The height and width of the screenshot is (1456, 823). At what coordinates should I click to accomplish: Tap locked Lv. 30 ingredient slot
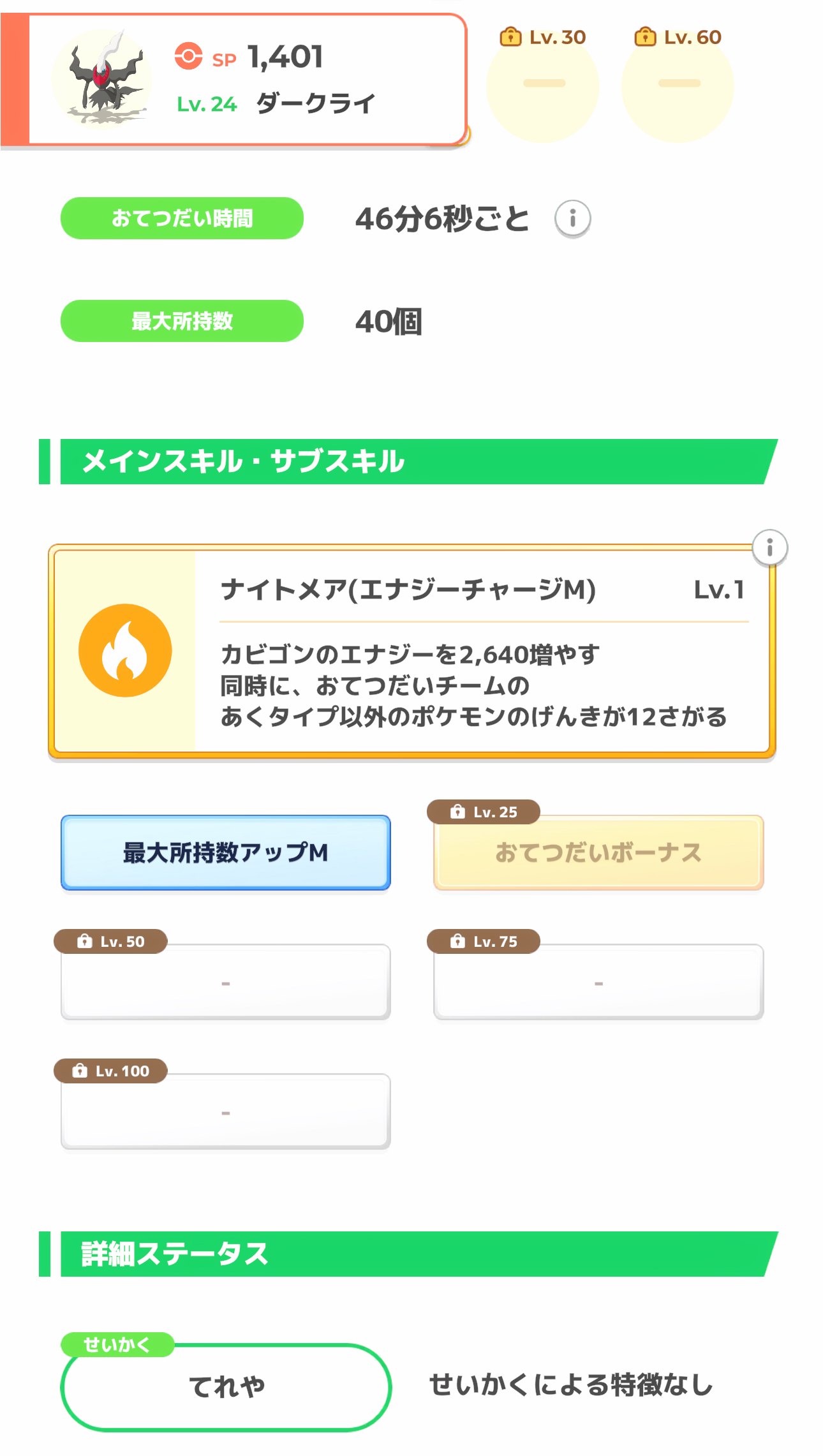point(543,84)
